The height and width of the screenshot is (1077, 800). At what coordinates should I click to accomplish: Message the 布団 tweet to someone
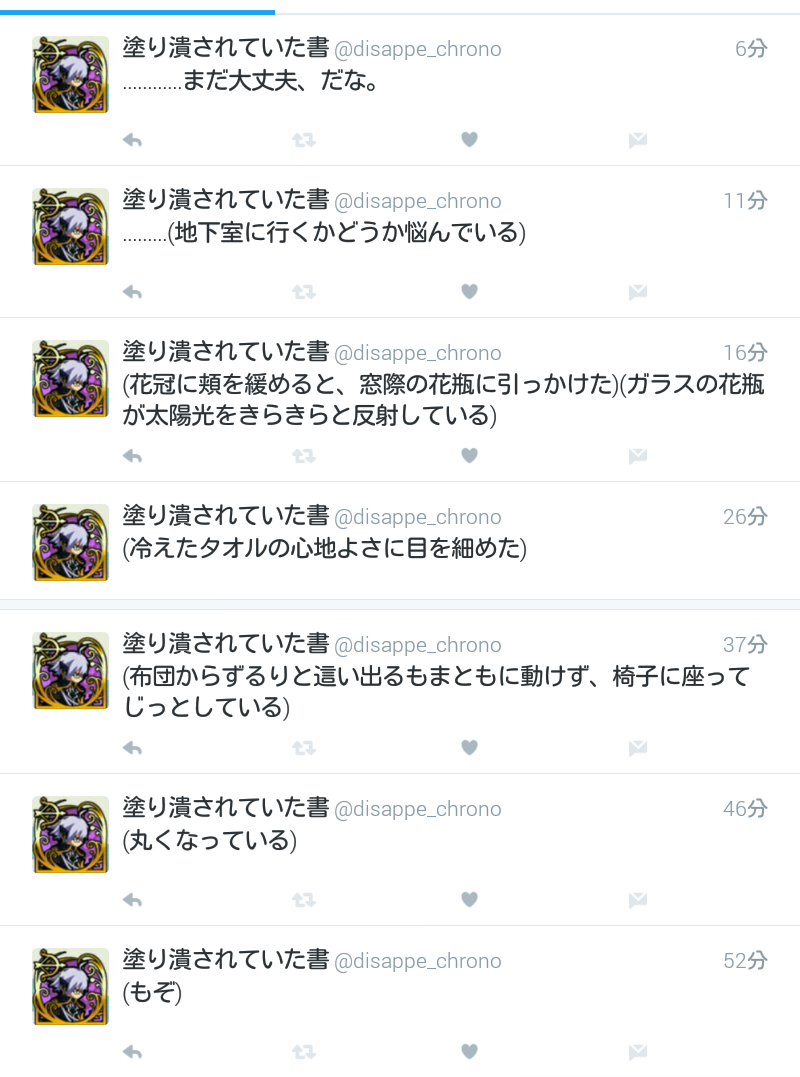point(637,748)
